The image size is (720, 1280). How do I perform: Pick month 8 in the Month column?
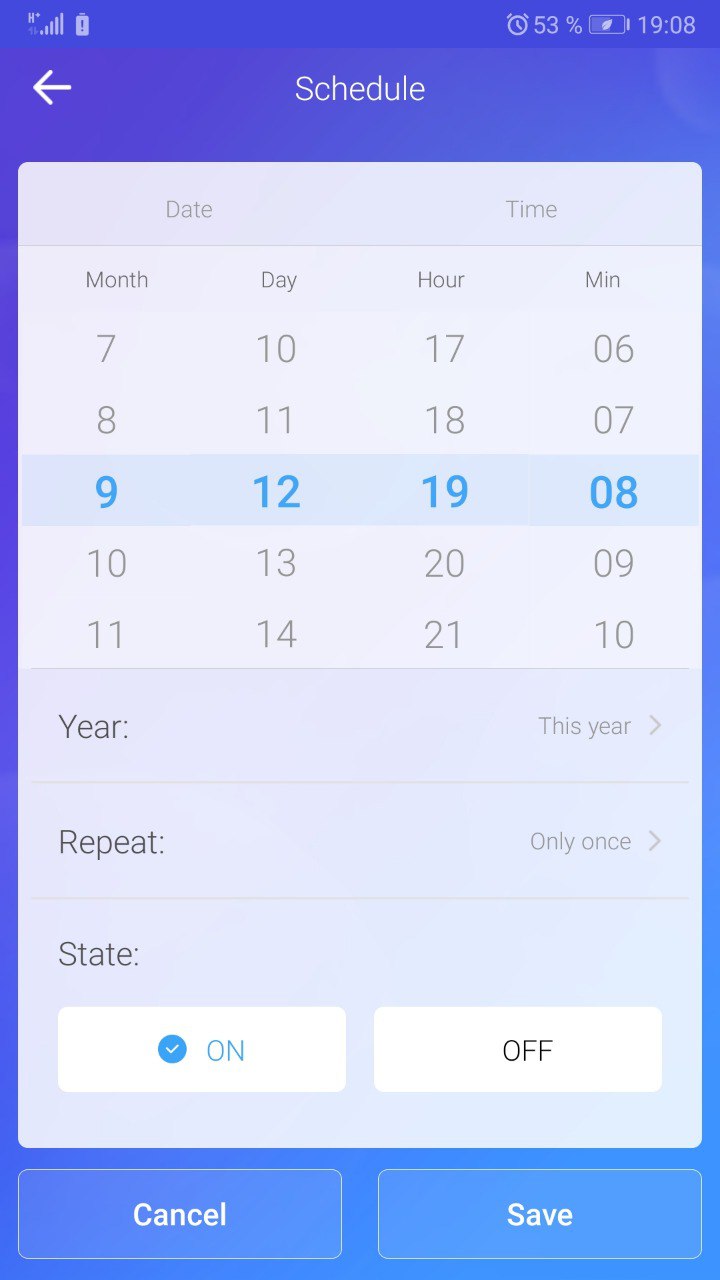pos(106,420)
